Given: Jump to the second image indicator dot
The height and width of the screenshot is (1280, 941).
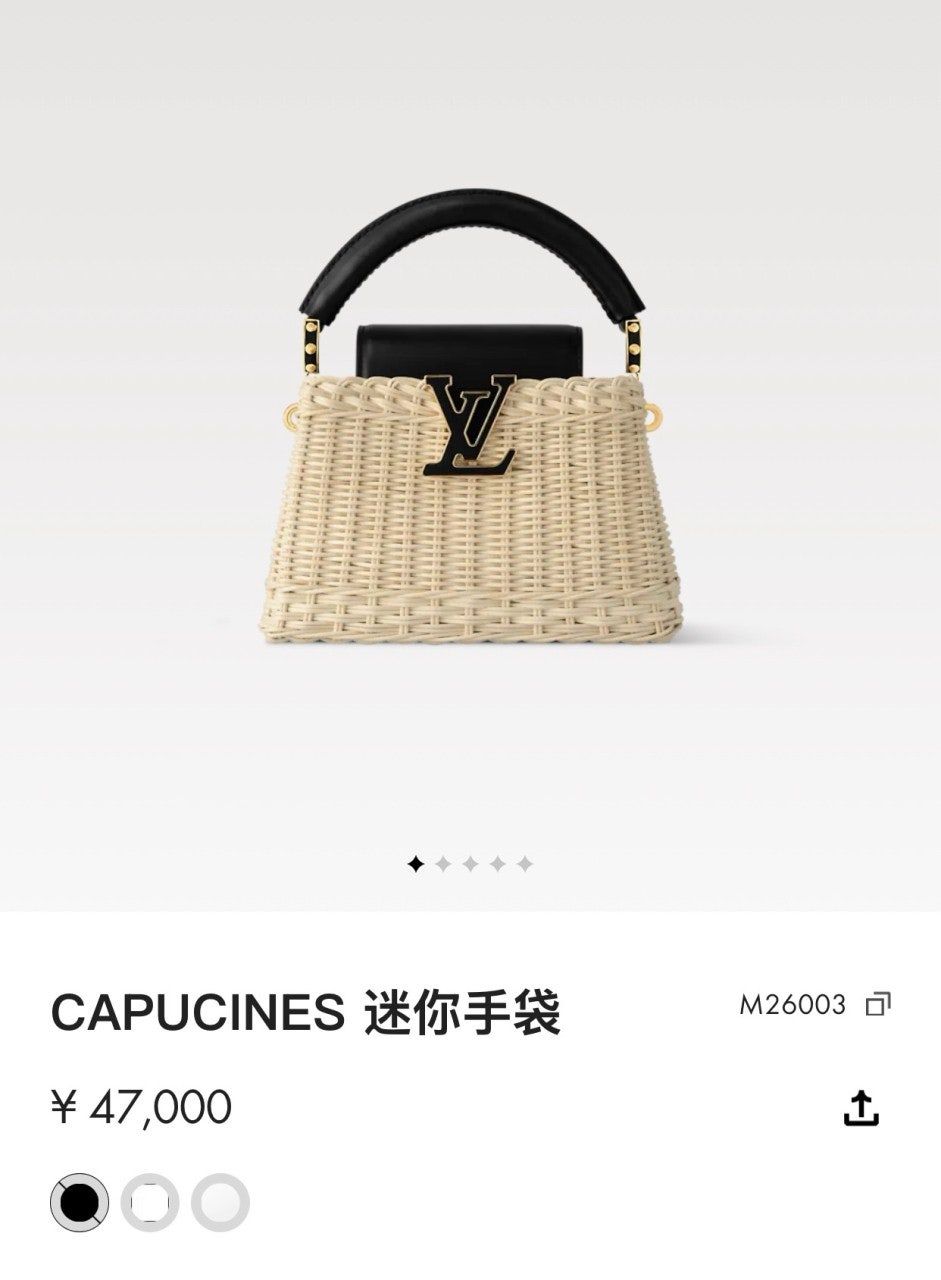Looking at the screenshot, I should [x=443, y=864].
